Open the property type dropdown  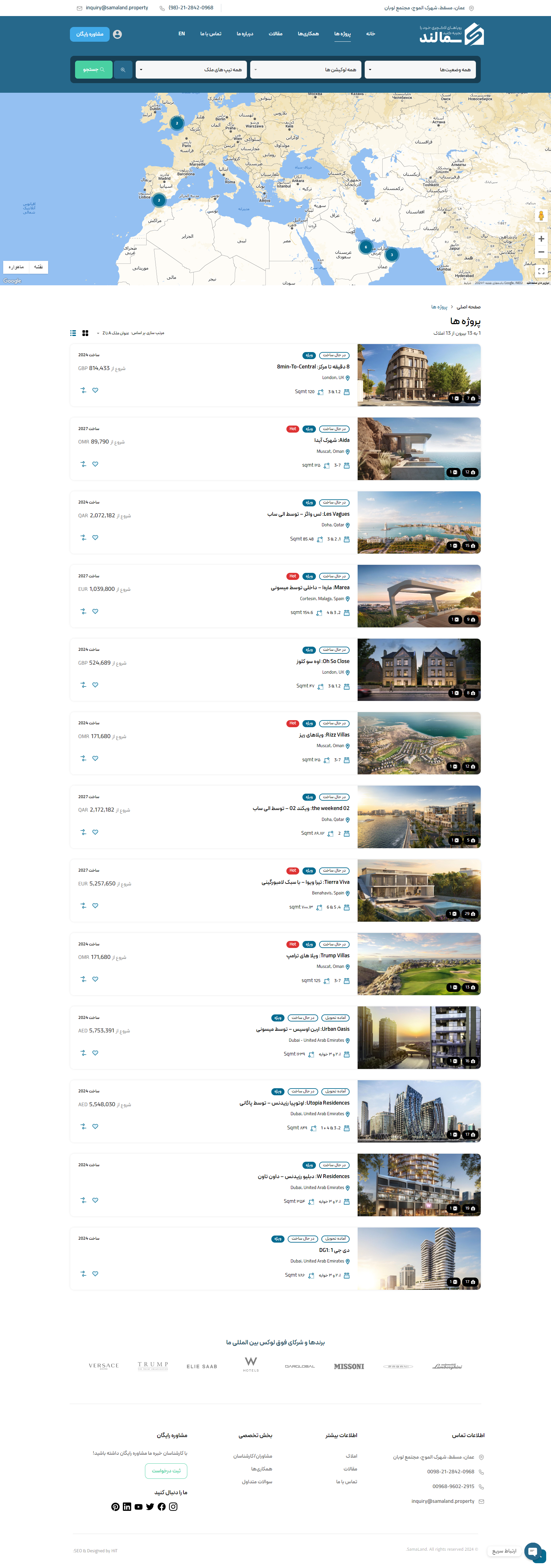click(191, 70)
